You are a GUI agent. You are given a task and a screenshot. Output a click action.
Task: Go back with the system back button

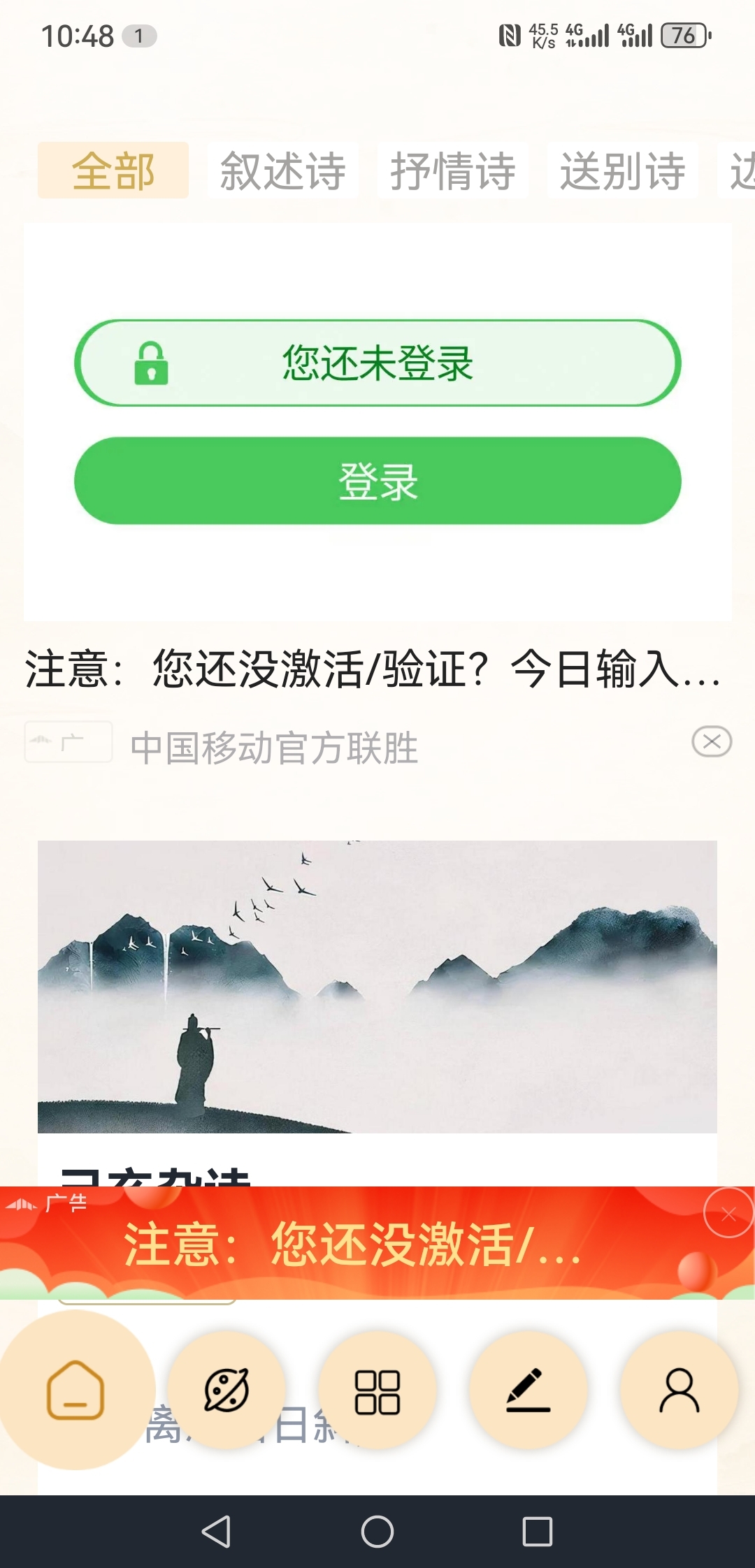pyautogui.click(x=216, y=1532)
